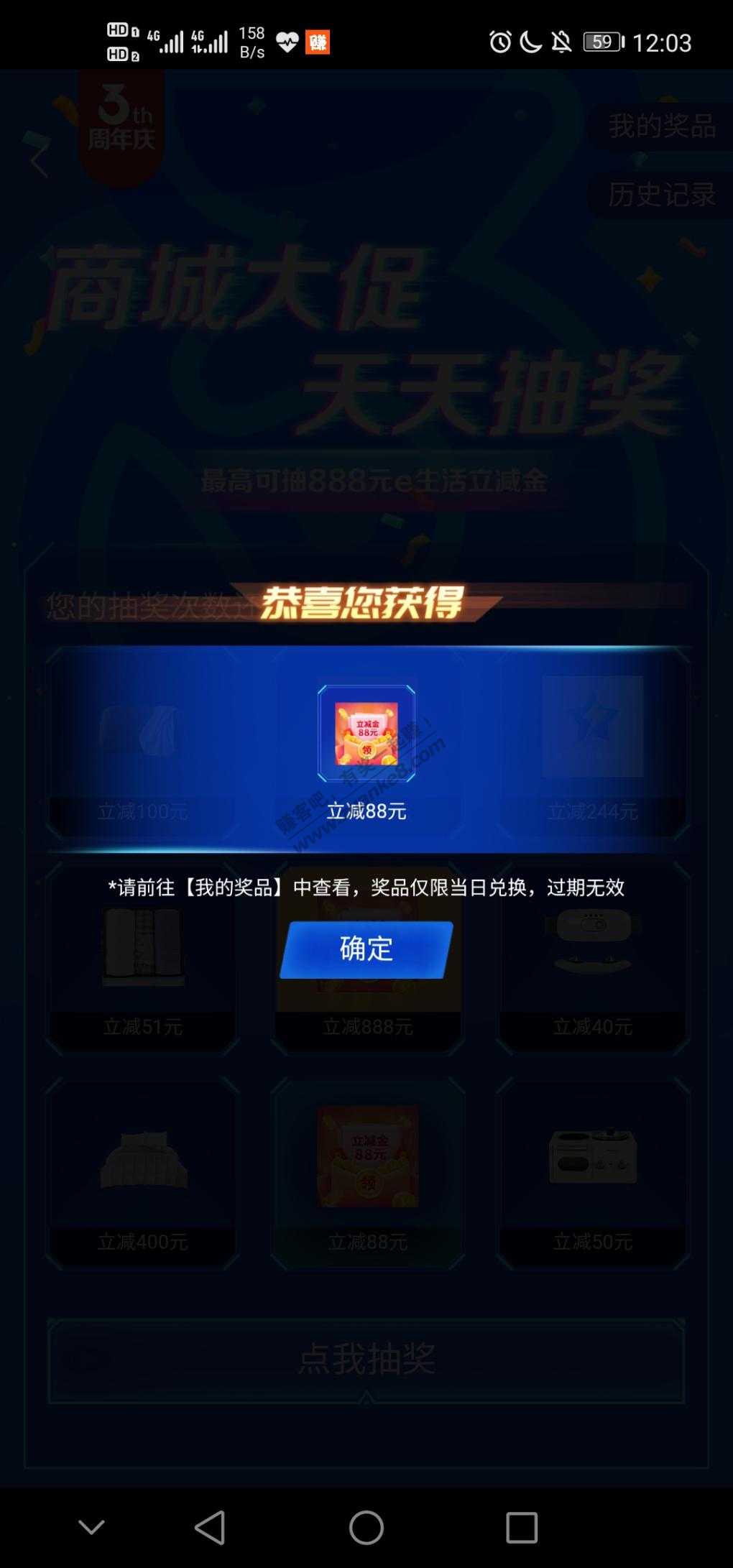The image size is (733, 1568).
Task: Hide the navigation bar with the down arrow
Action: coord(91,1526)
